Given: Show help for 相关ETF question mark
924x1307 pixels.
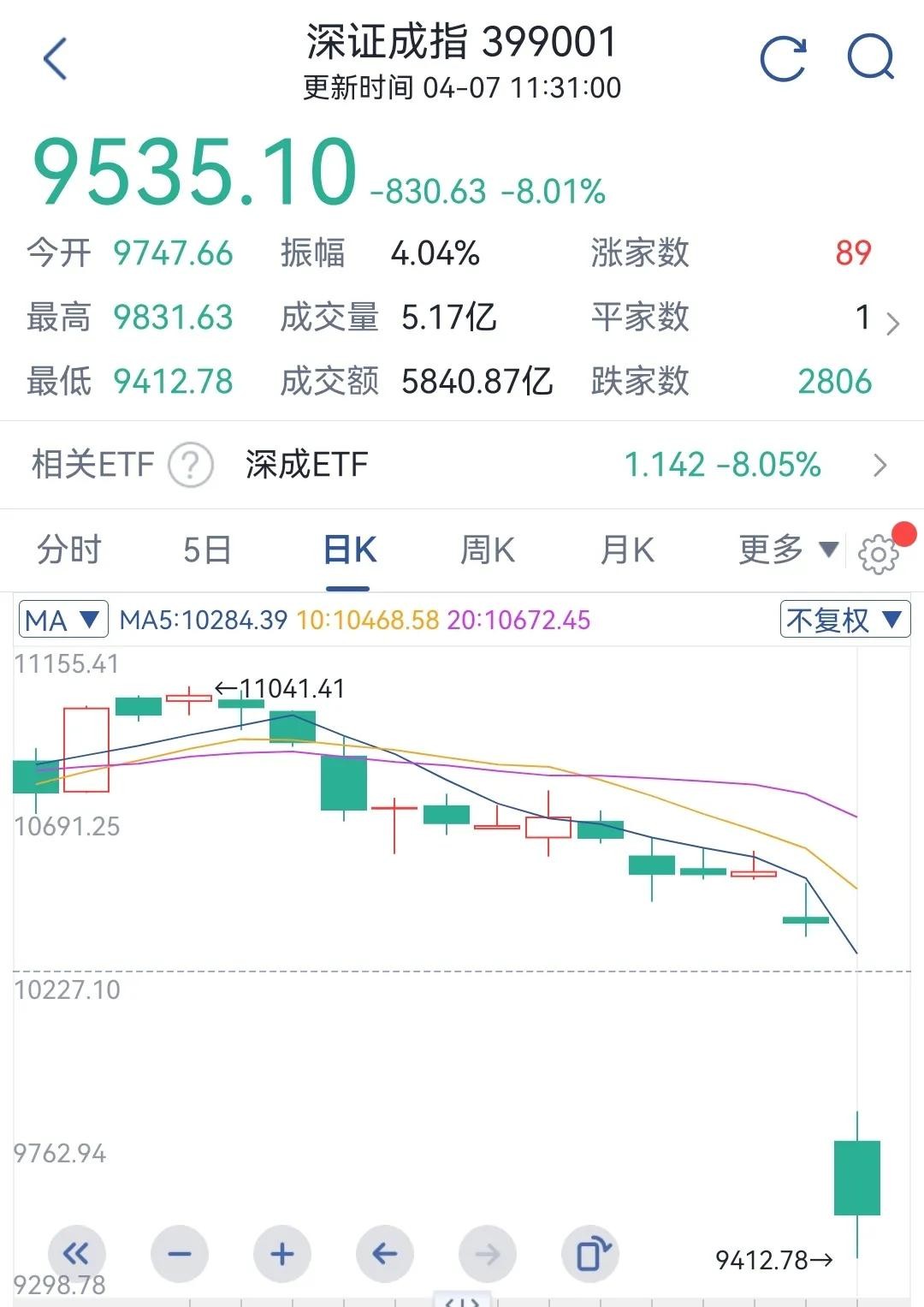Looking at the screenshot, I should coord(190,466).
